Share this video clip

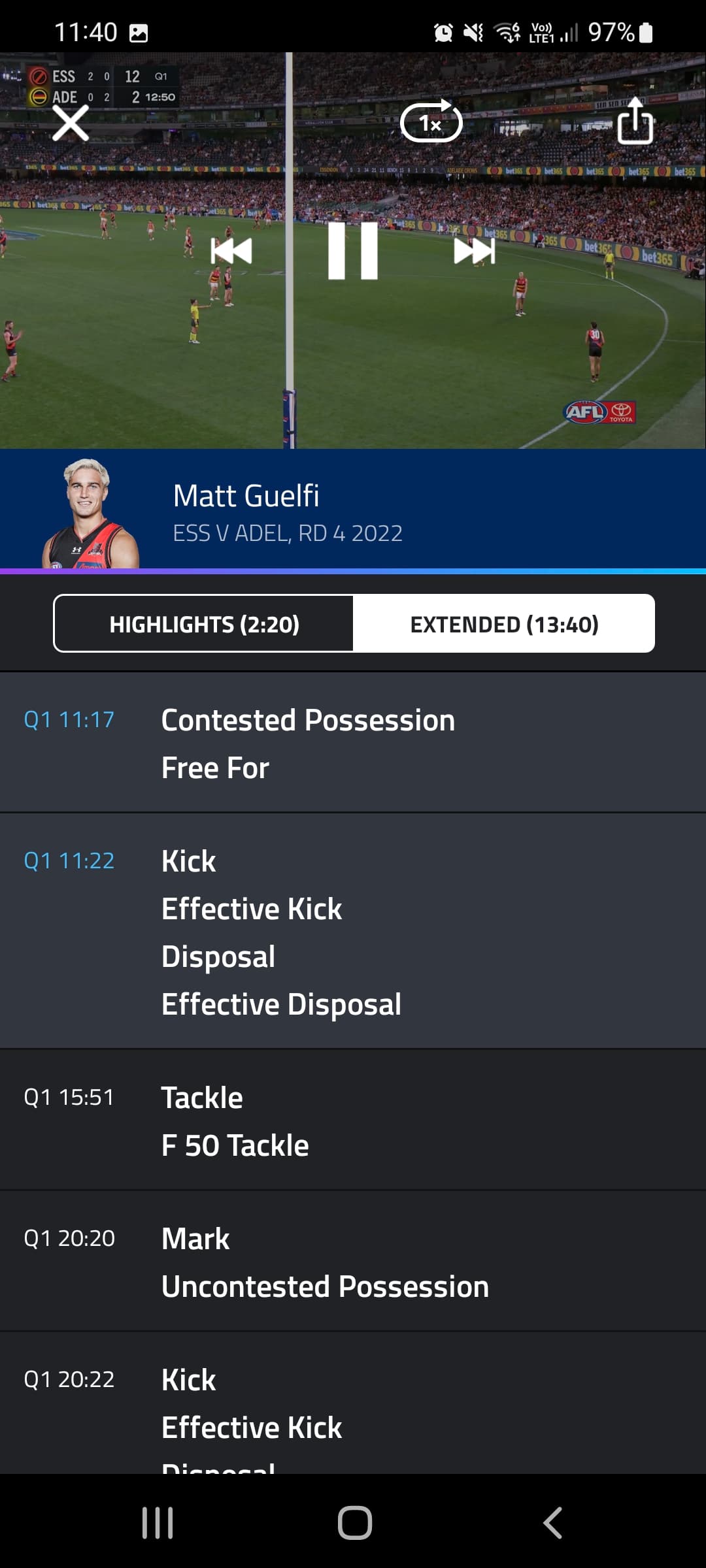coord(635,121)
